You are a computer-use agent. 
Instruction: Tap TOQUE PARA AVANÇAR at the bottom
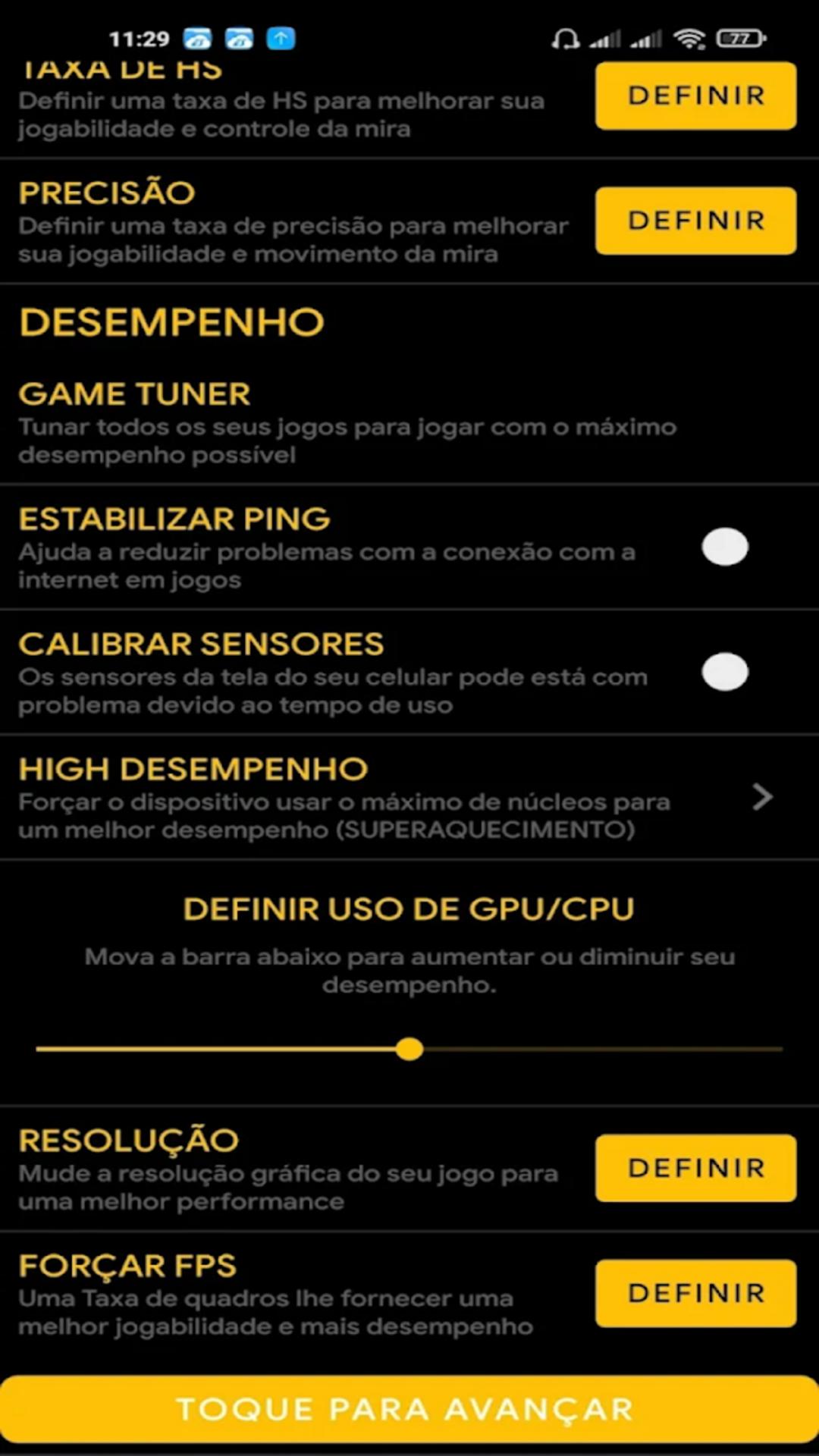click(409, 1409)
